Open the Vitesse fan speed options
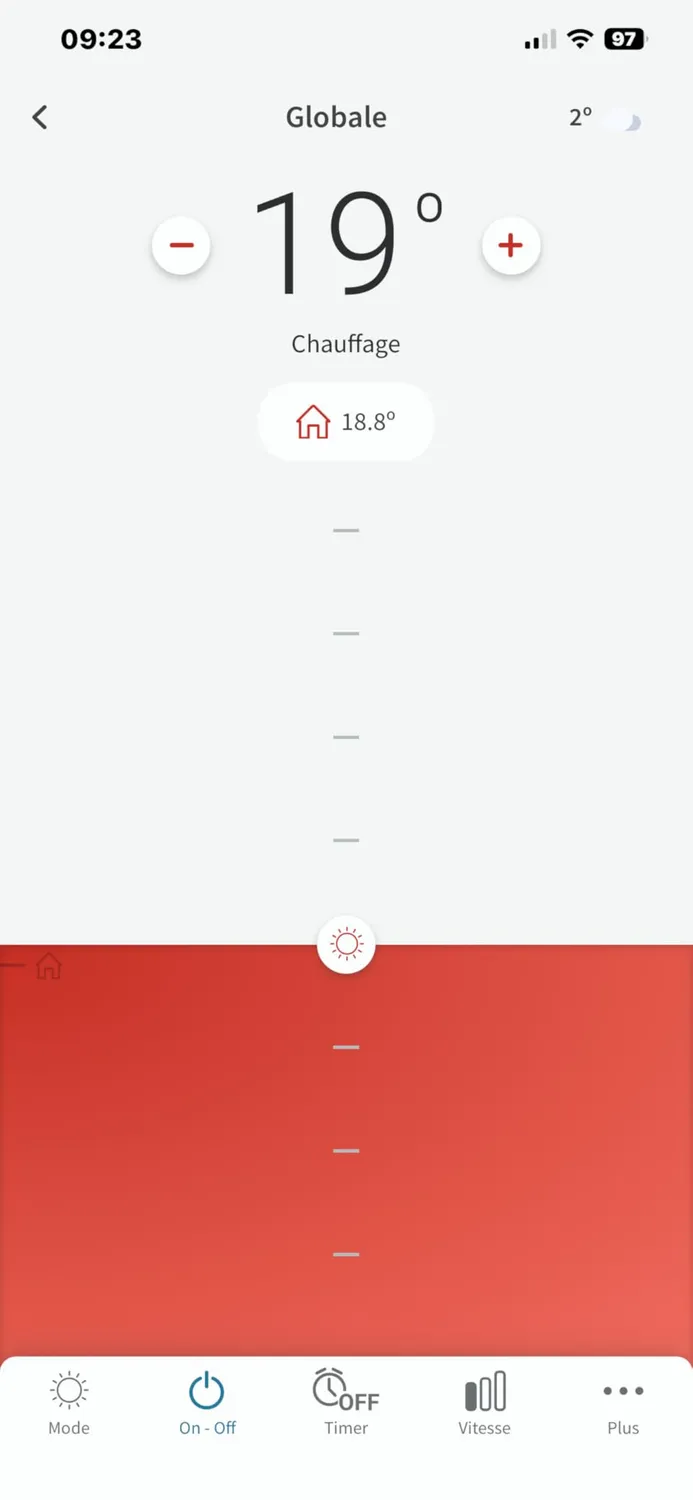Viewport: 693px width, 1500px height. [x=484, y=1402]
